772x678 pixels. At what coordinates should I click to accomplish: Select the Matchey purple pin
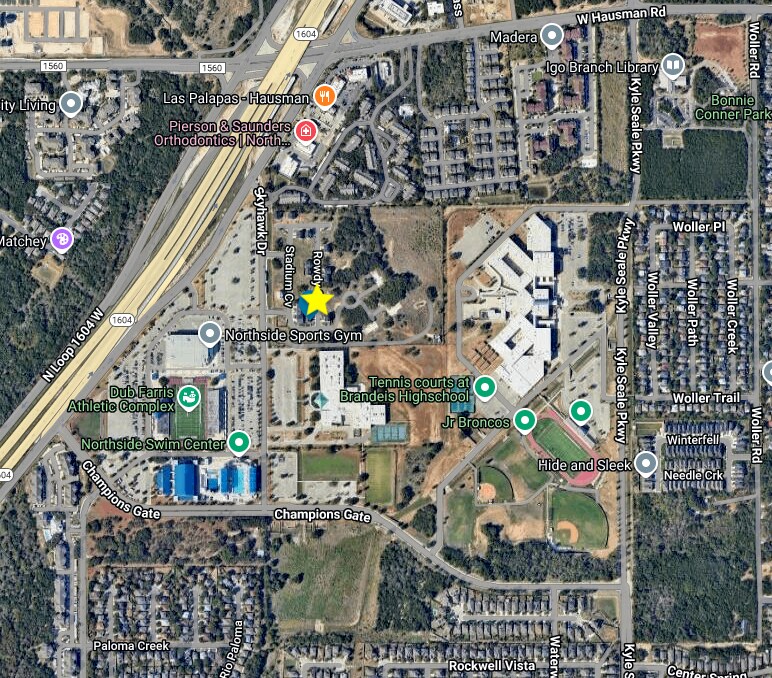tap(62, 239)
